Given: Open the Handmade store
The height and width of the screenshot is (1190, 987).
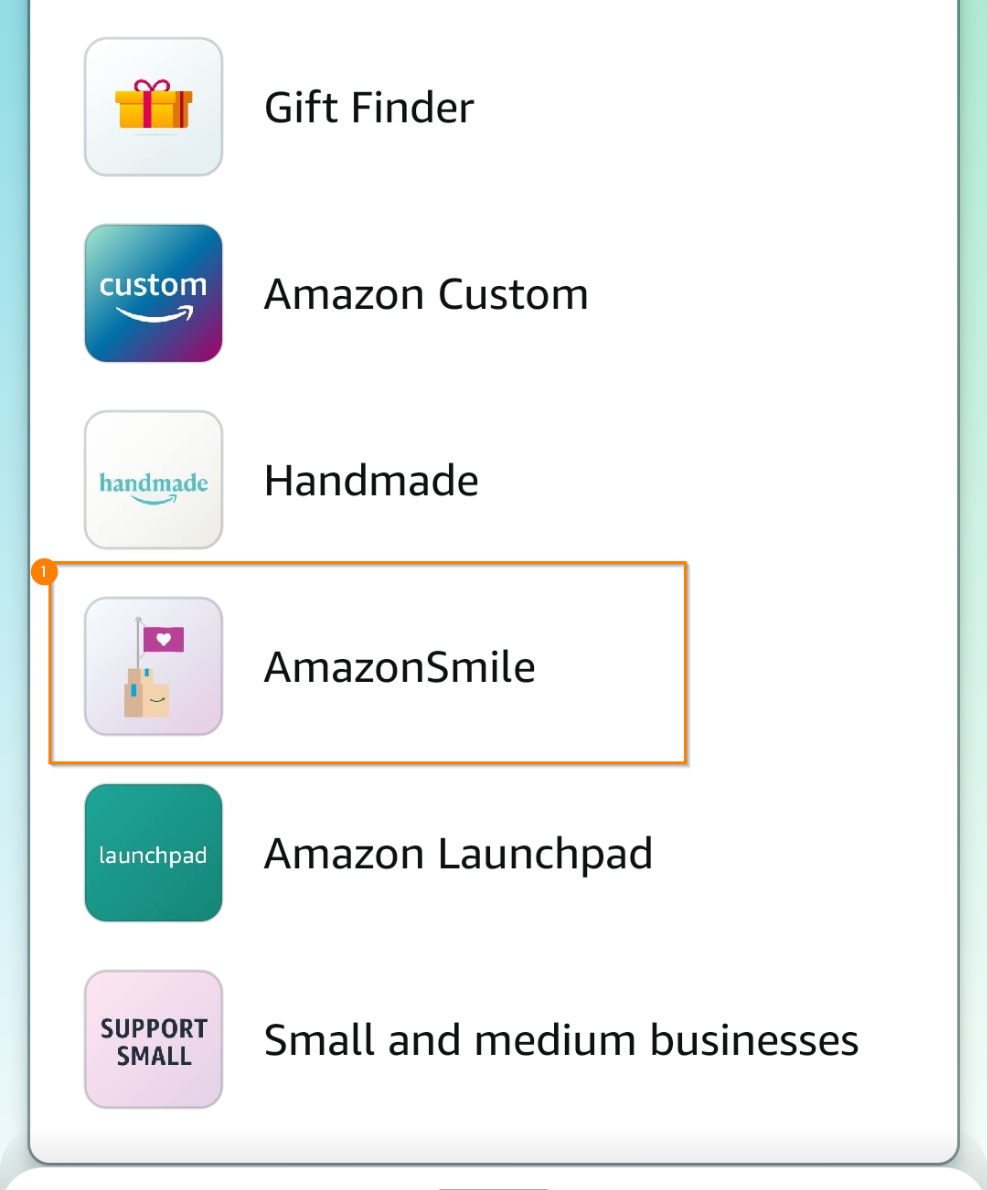Looking at the screenshot, I should (x=370, y=481).
